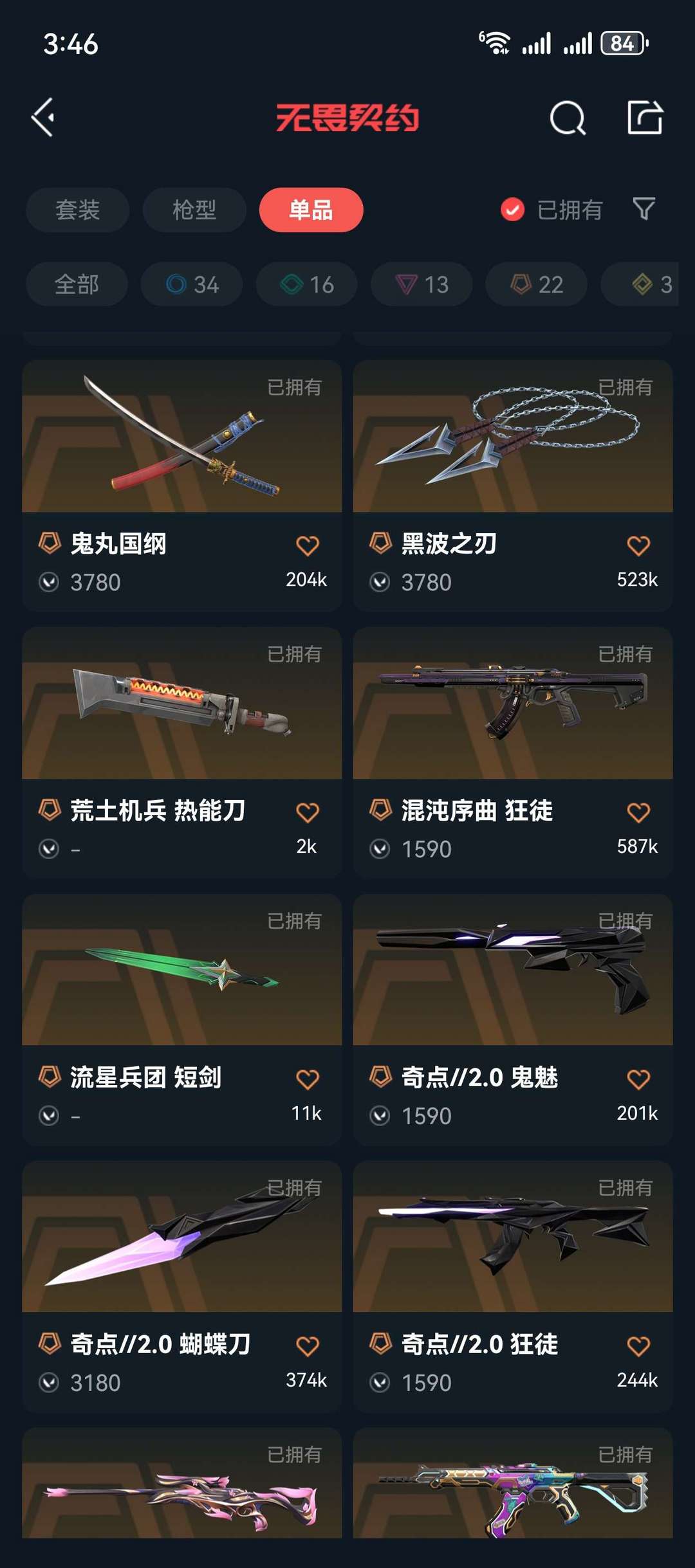Open the search magnifier icon
Image resolution: width=695 pixels, height=1568 pixels.
(568, 118)
